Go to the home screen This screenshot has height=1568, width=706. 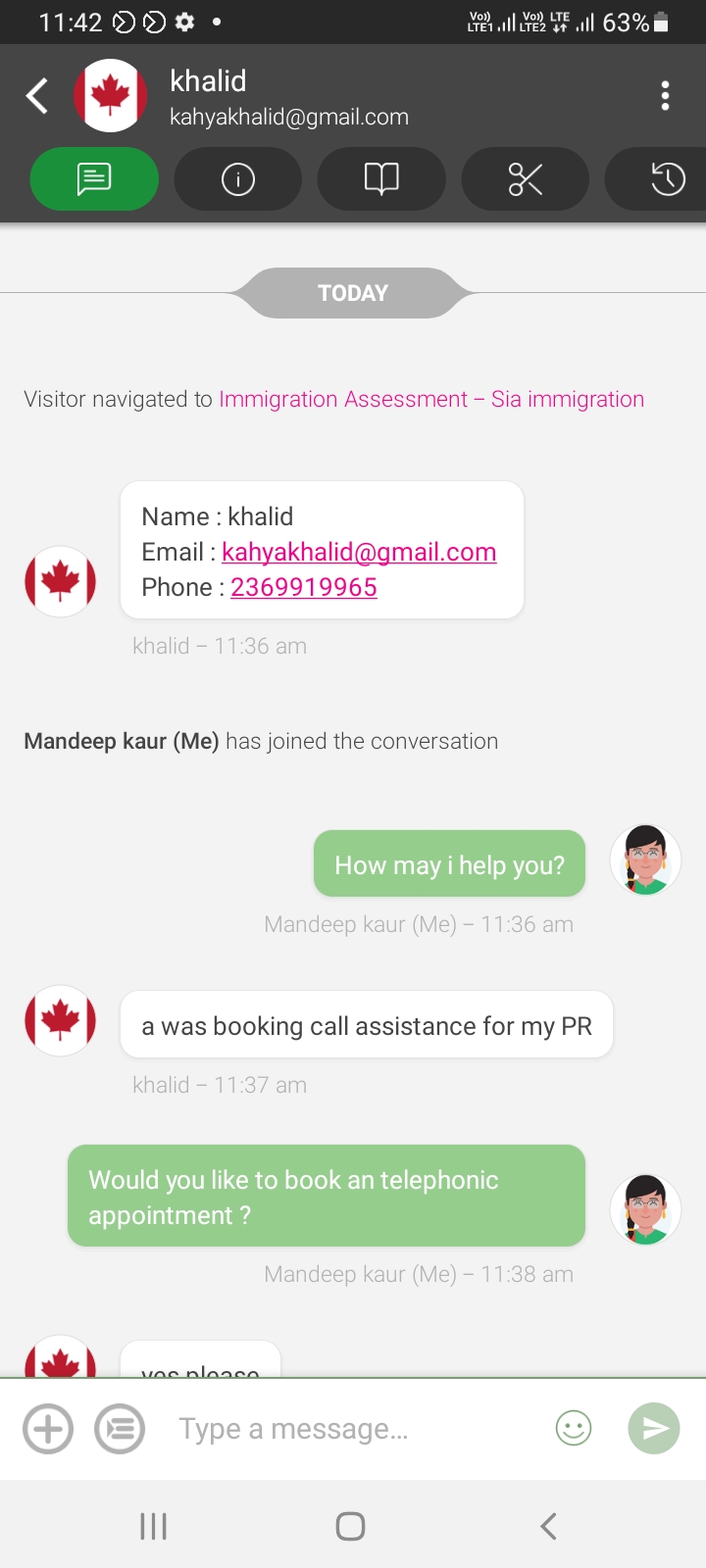point(351,1526)
